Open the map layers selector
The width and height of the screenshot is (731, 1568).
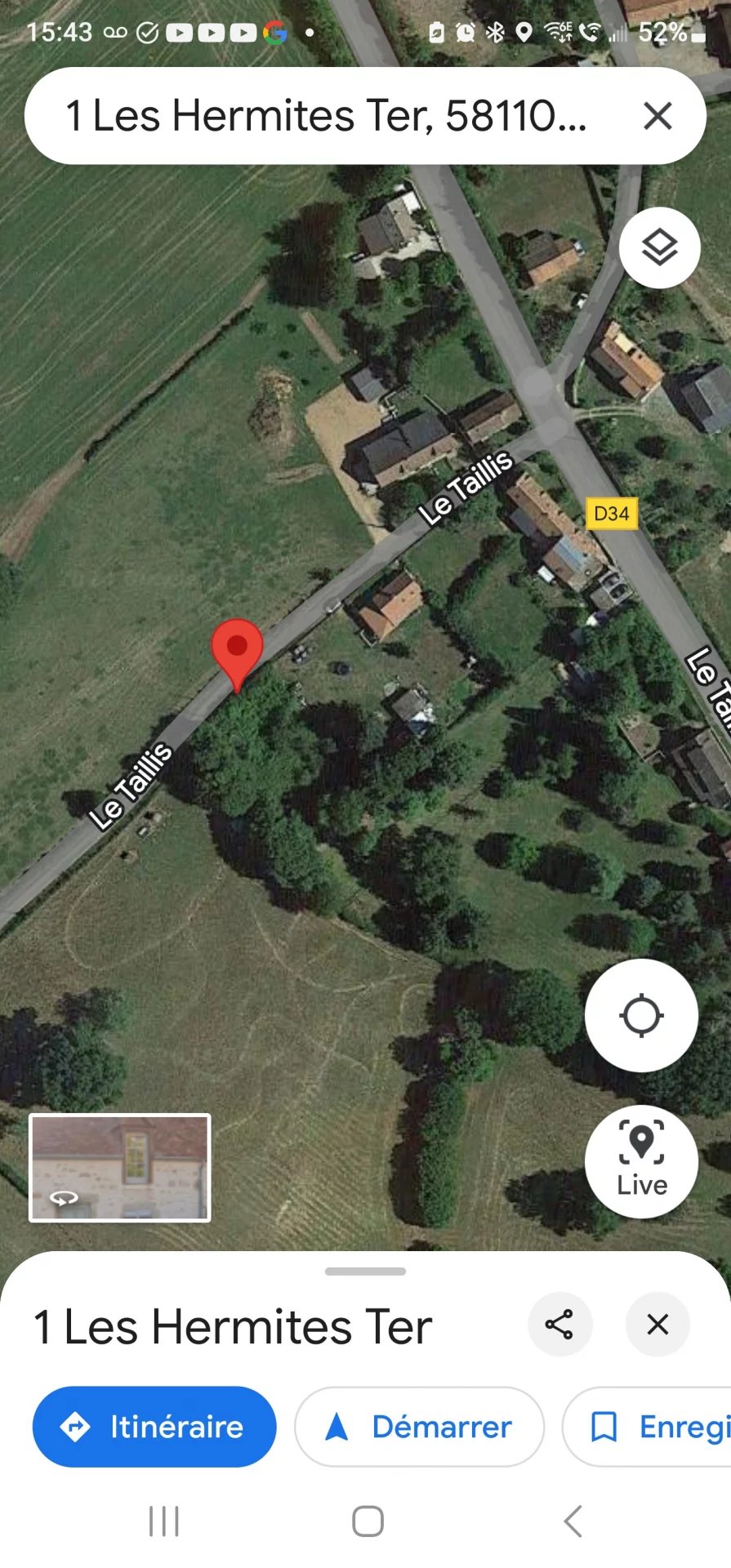pos(659,247)
